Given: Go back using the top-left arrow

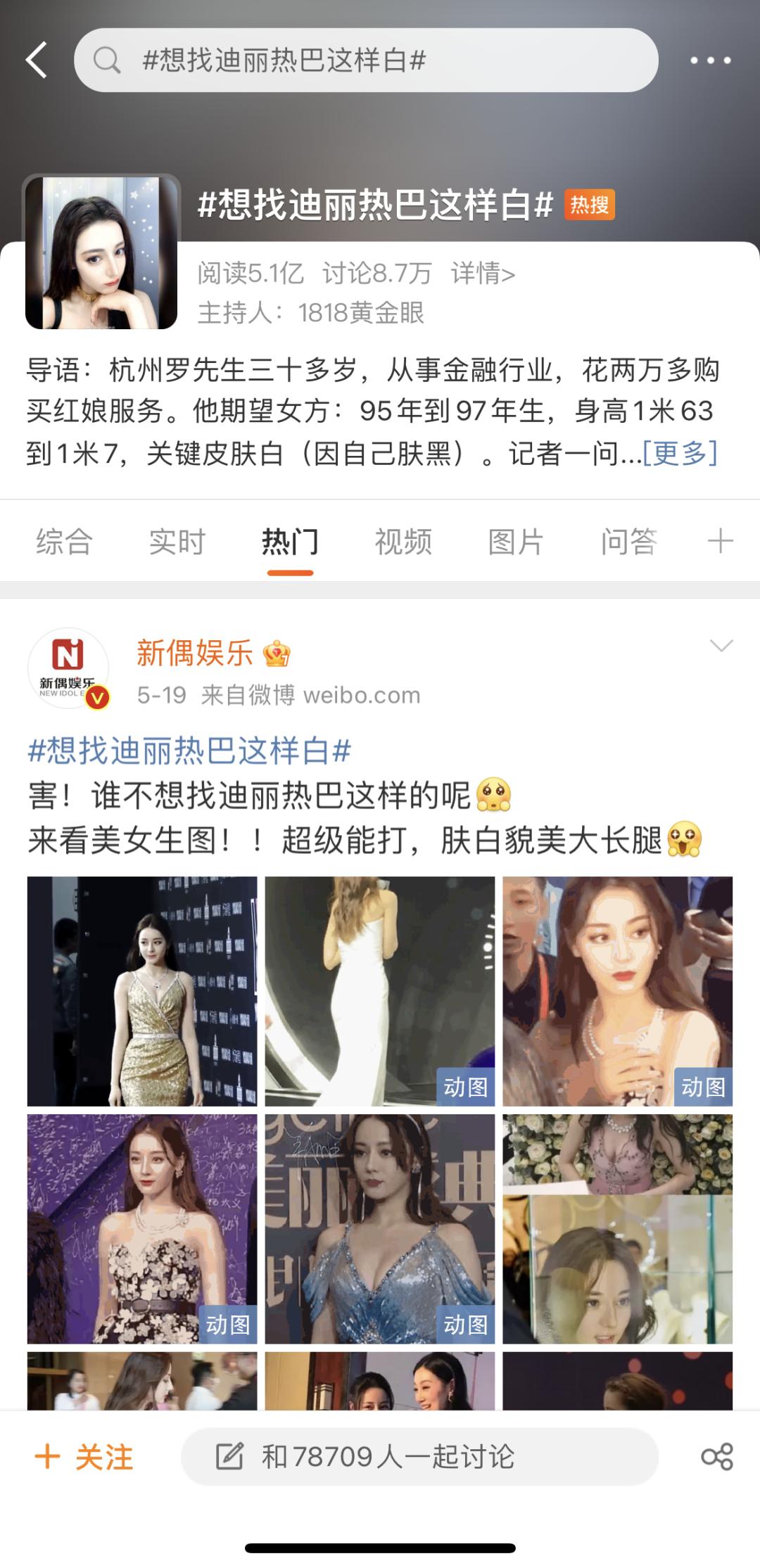Looking at the screenshot, I should tap(37, 60).
